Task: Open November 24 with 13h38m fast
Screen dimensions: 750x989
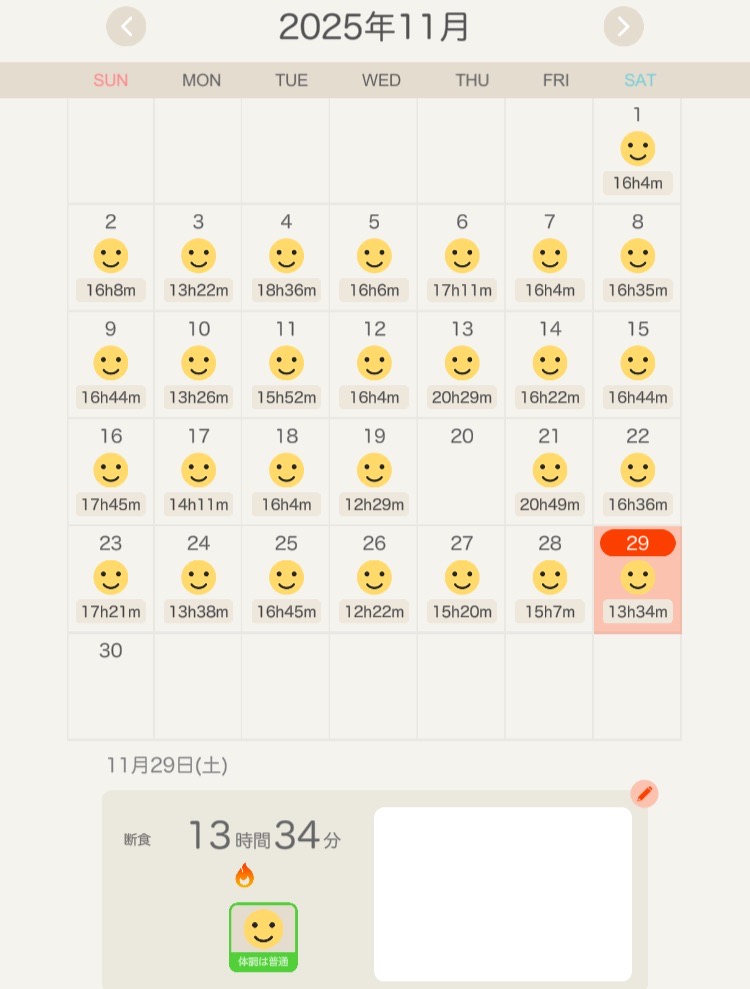Action: pos(198,578)
